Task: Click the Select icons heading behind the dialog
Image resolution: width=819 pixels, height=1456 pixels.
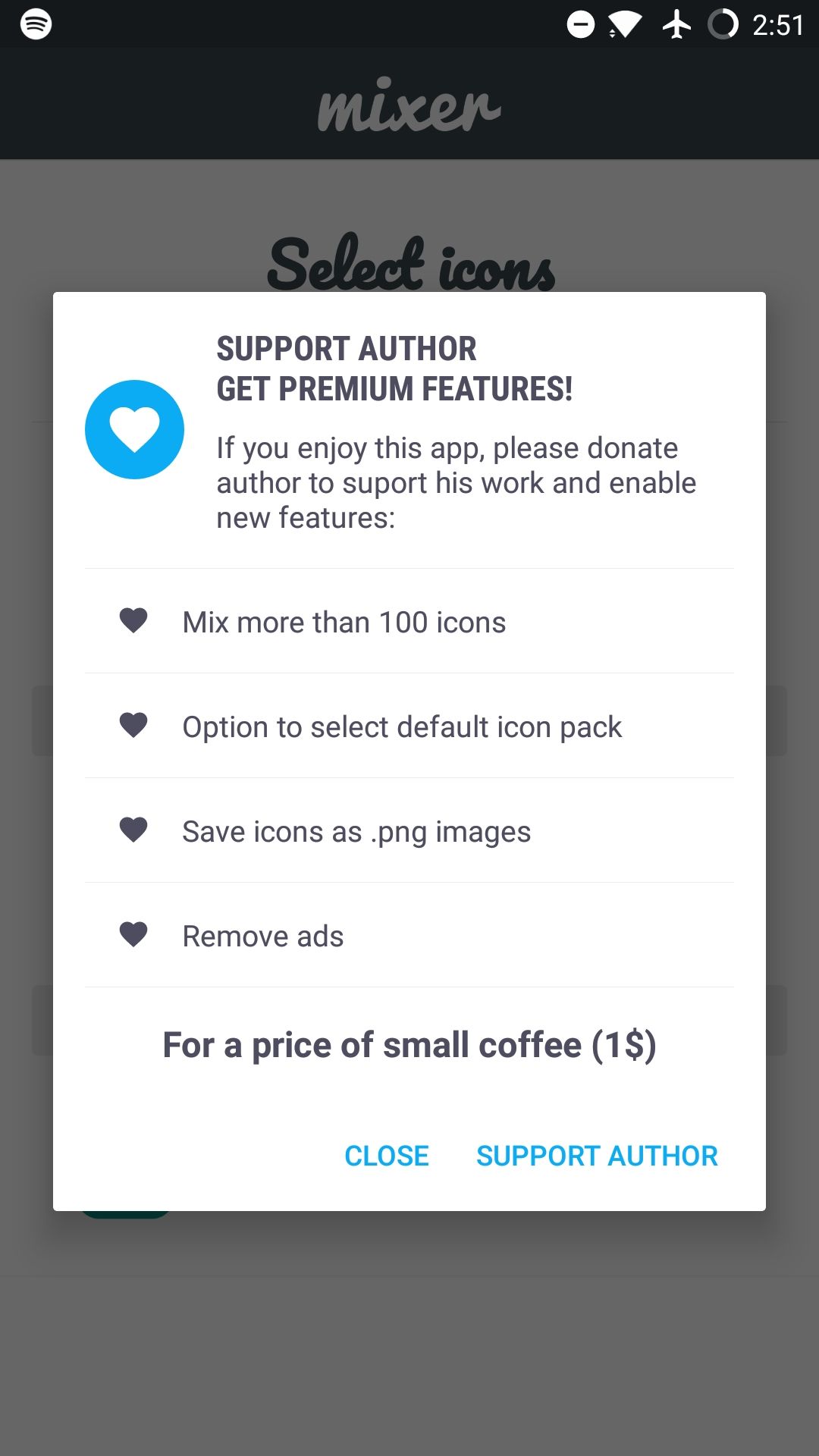Action: pos(409,262)
